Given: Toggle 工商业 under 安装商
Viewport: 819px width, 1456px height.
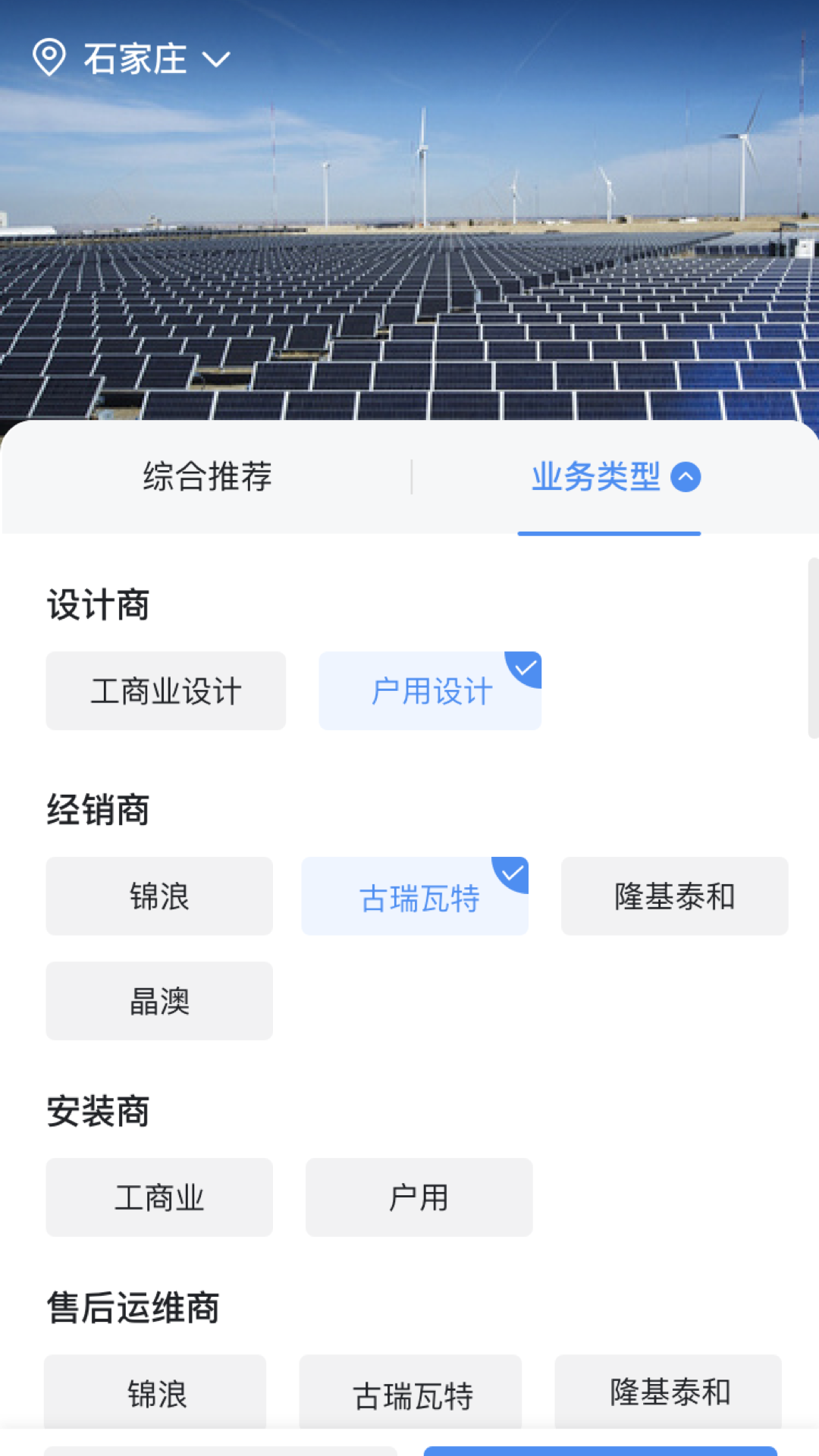Looking at the screenshot, I should pos(159,1197).
